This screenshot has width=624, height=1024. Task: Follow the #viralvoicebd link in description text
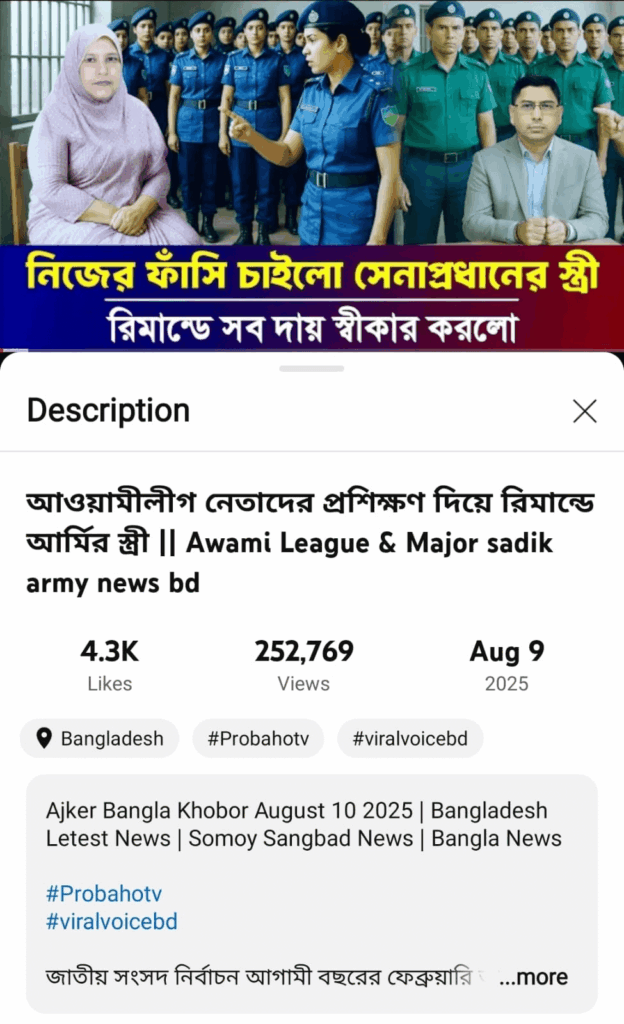(x=111, y=921)
